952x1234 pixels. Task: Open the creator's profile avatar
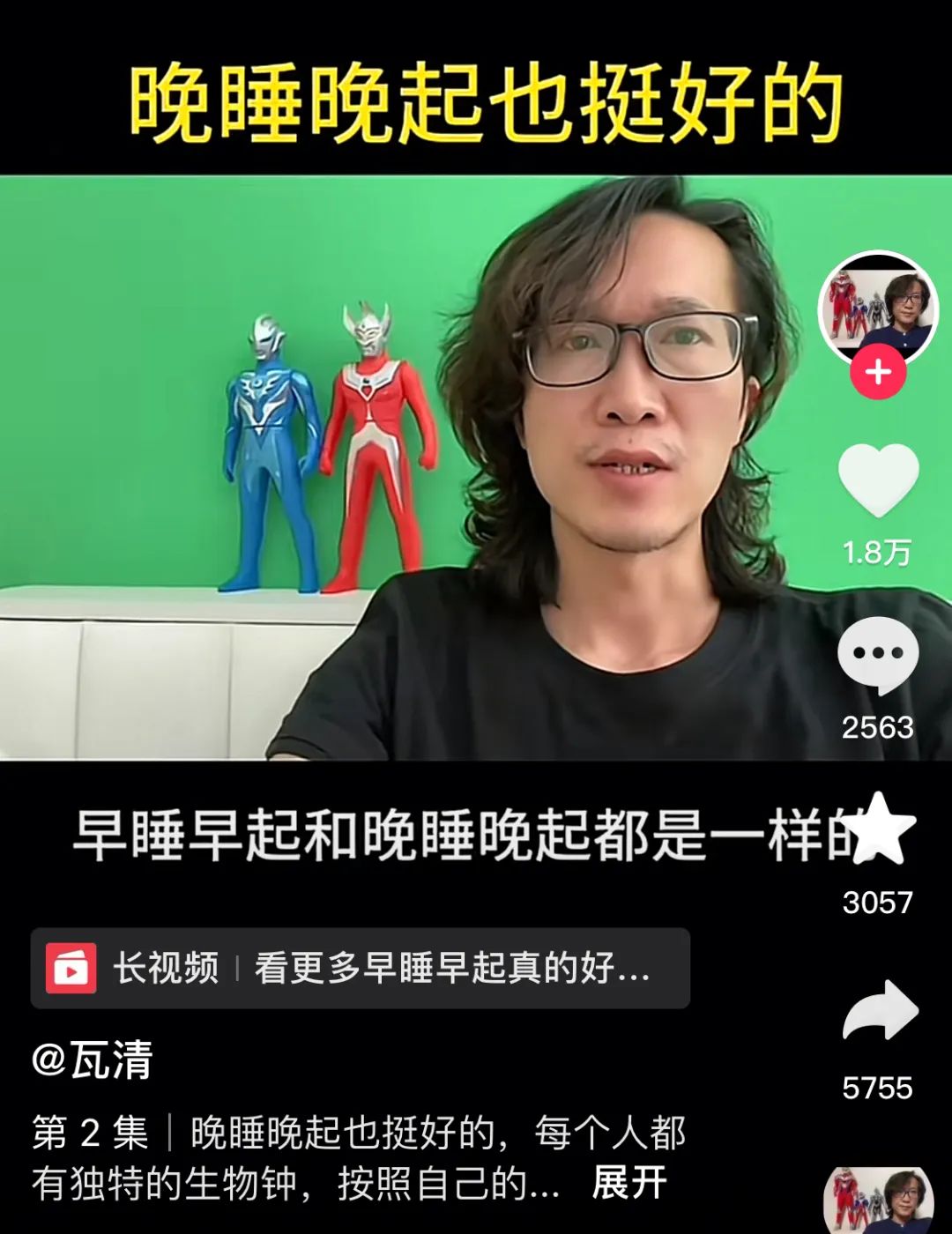[x=878, y=307]
